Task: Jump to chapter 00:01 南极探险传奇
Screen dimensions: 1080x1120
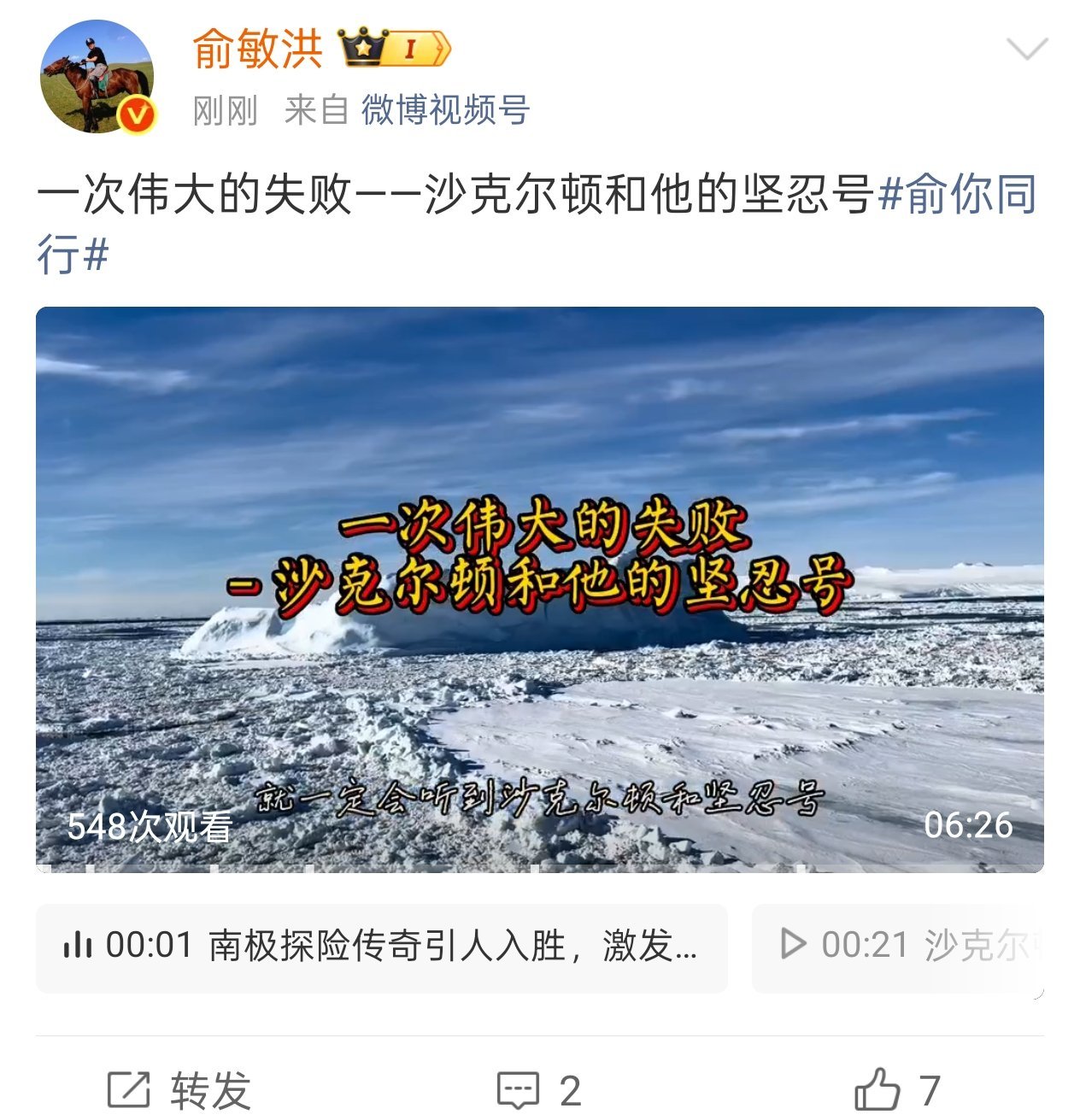Action: point(381,947)
